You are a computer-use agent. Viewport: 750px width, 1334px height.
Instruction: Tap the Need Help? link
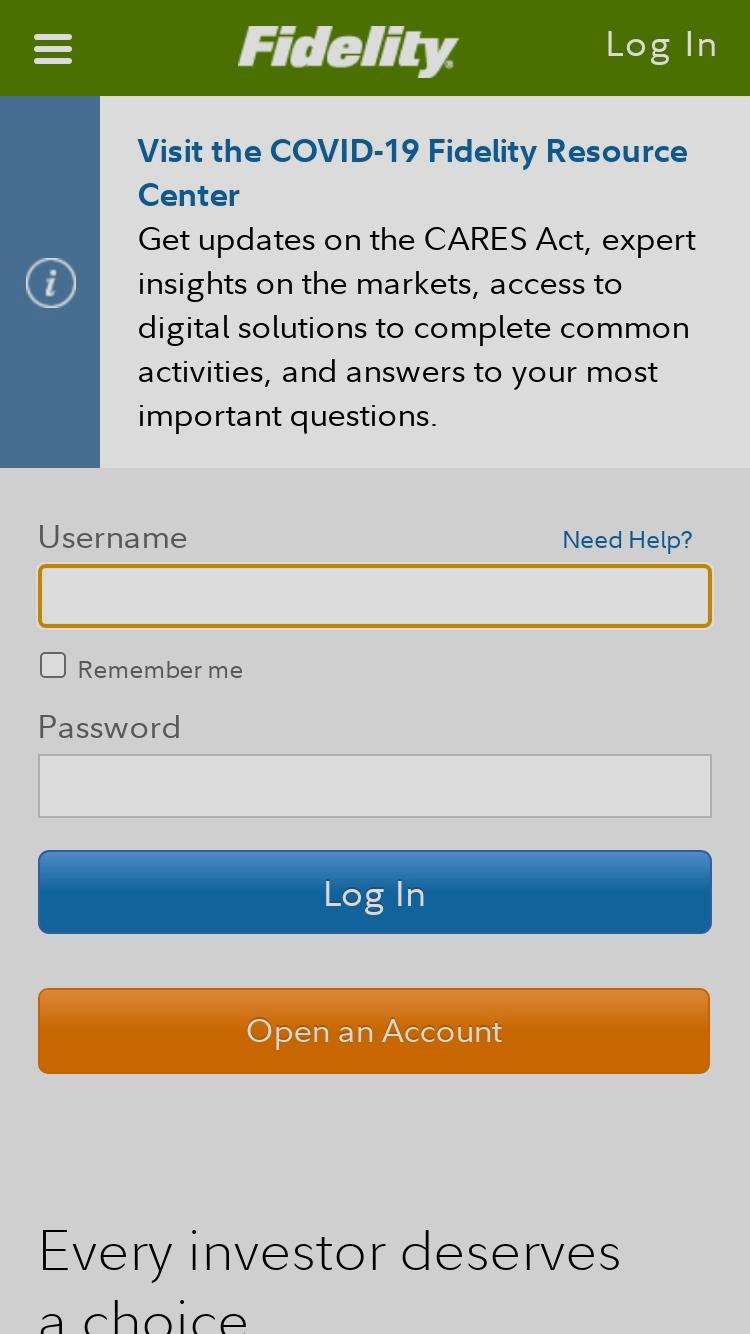627,540
